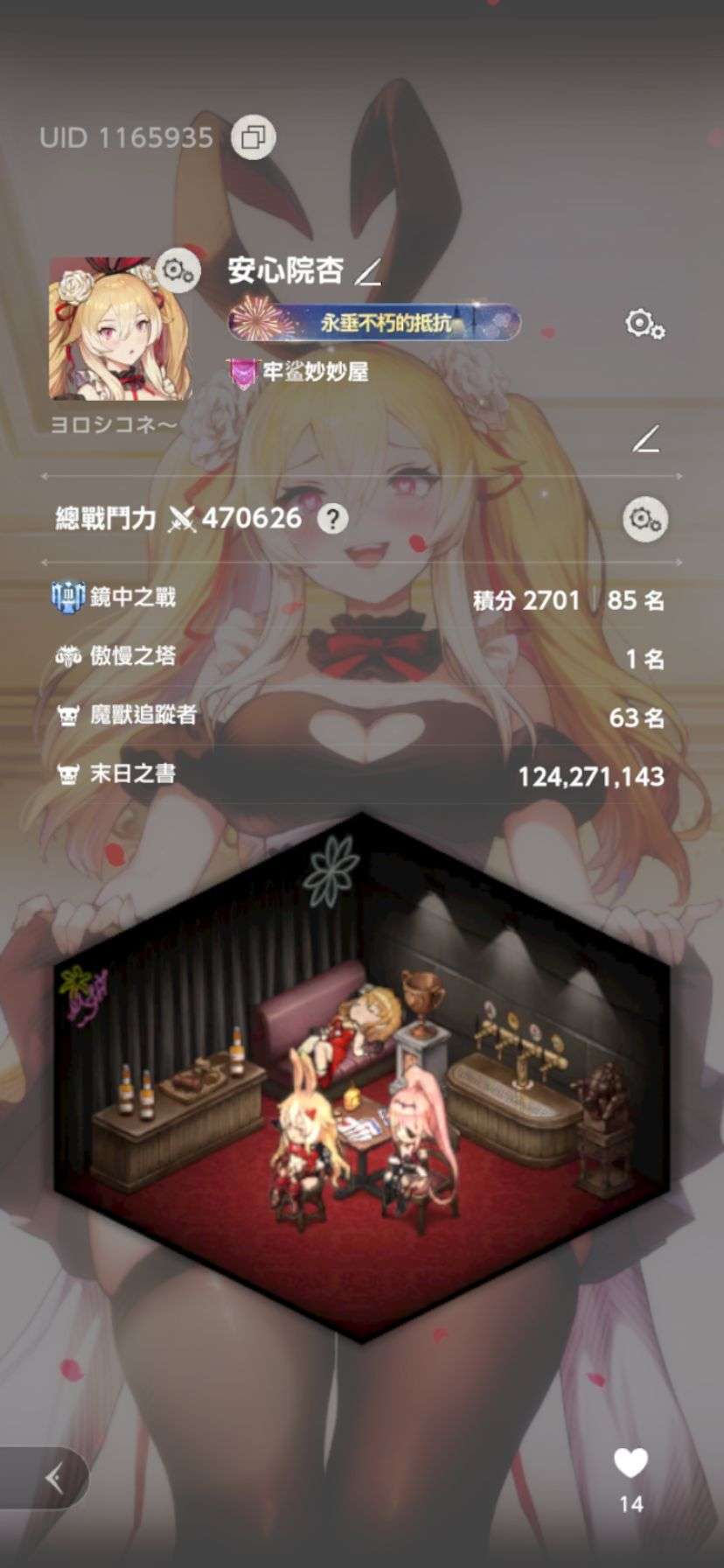The width and height of the screenshot is (724, 1568).
Task: Open the guild 牢鯊妙妙屋
Action: point(298,372)
